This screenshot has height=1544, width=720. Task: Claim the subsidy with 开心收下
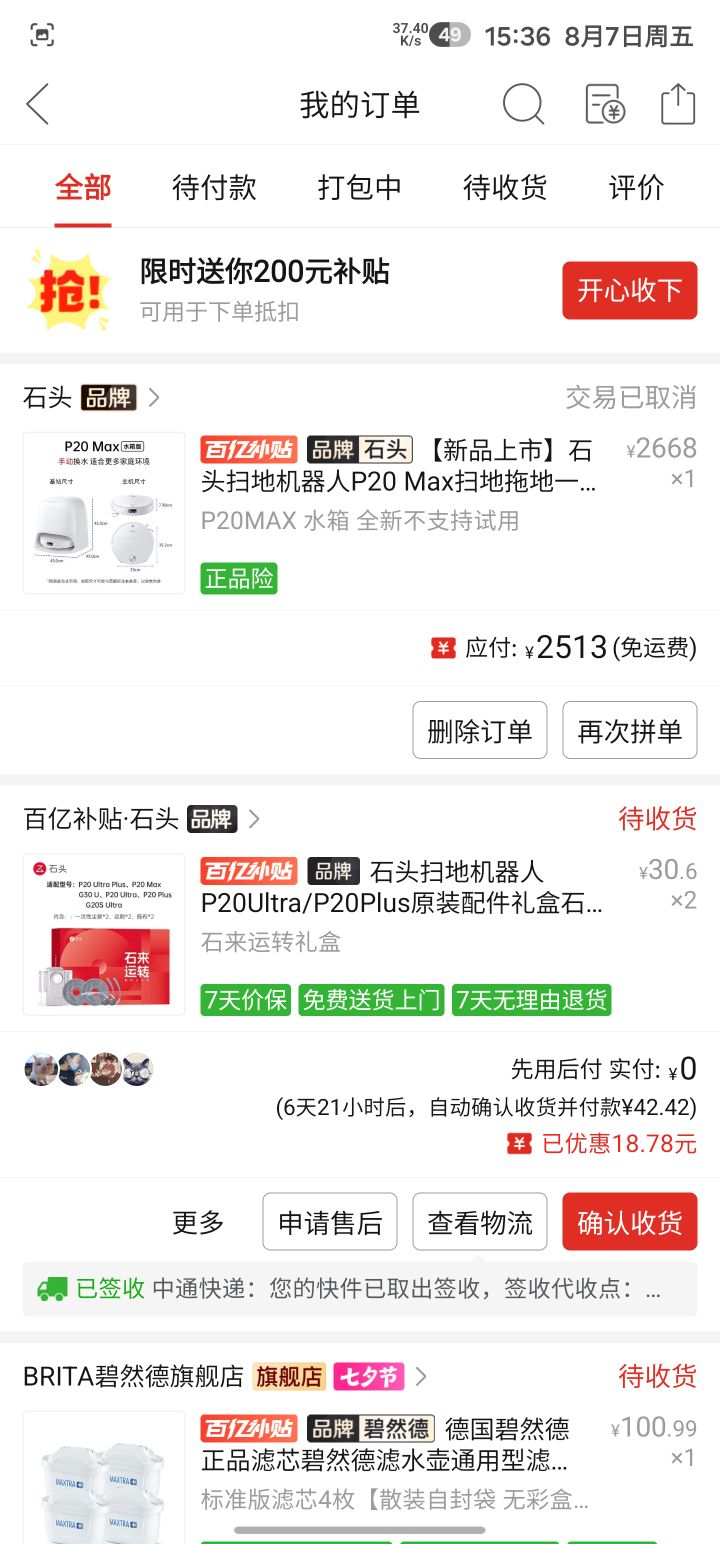tap(629, 291)
